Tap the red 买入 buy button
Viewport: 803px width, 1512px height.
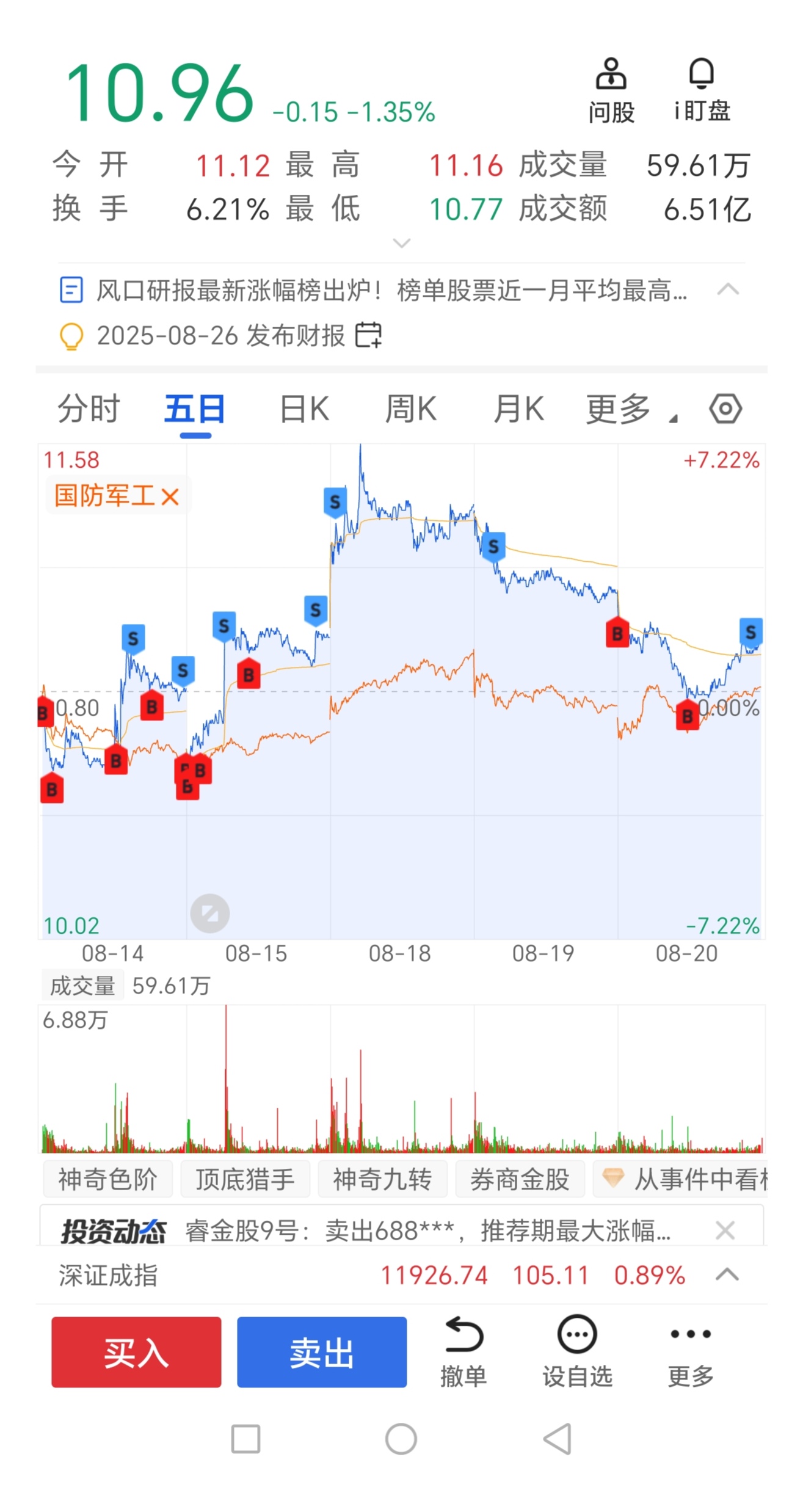tap(136, 1352)
